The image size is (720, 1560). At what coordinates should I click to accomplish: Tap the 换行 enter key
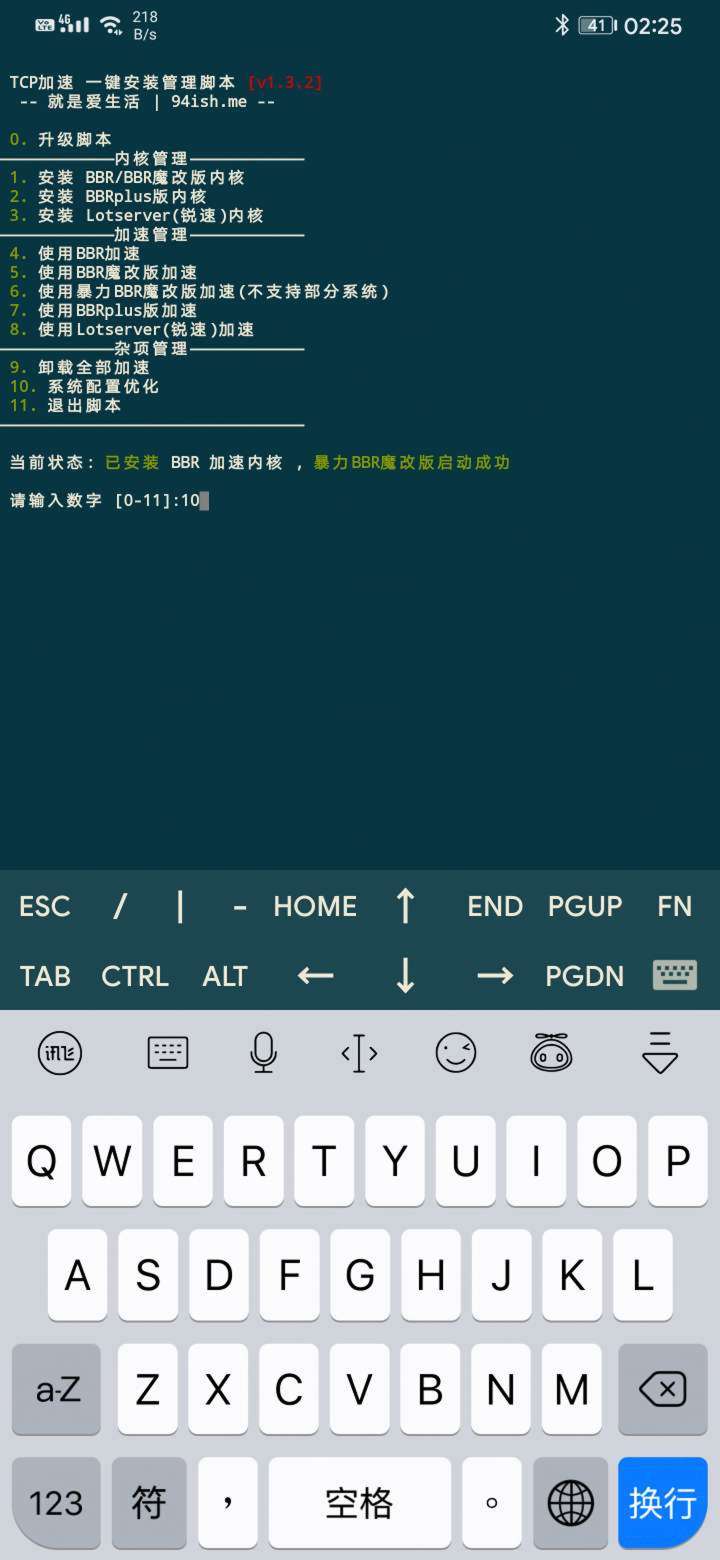[662, 1502]
